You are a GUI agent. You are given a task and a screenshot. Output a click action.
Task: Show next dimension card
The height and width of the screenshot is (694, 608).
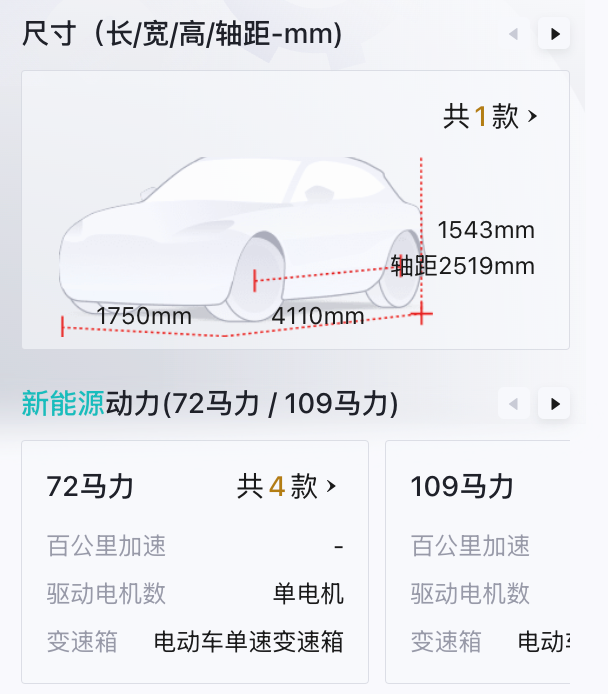coord(554,34)
